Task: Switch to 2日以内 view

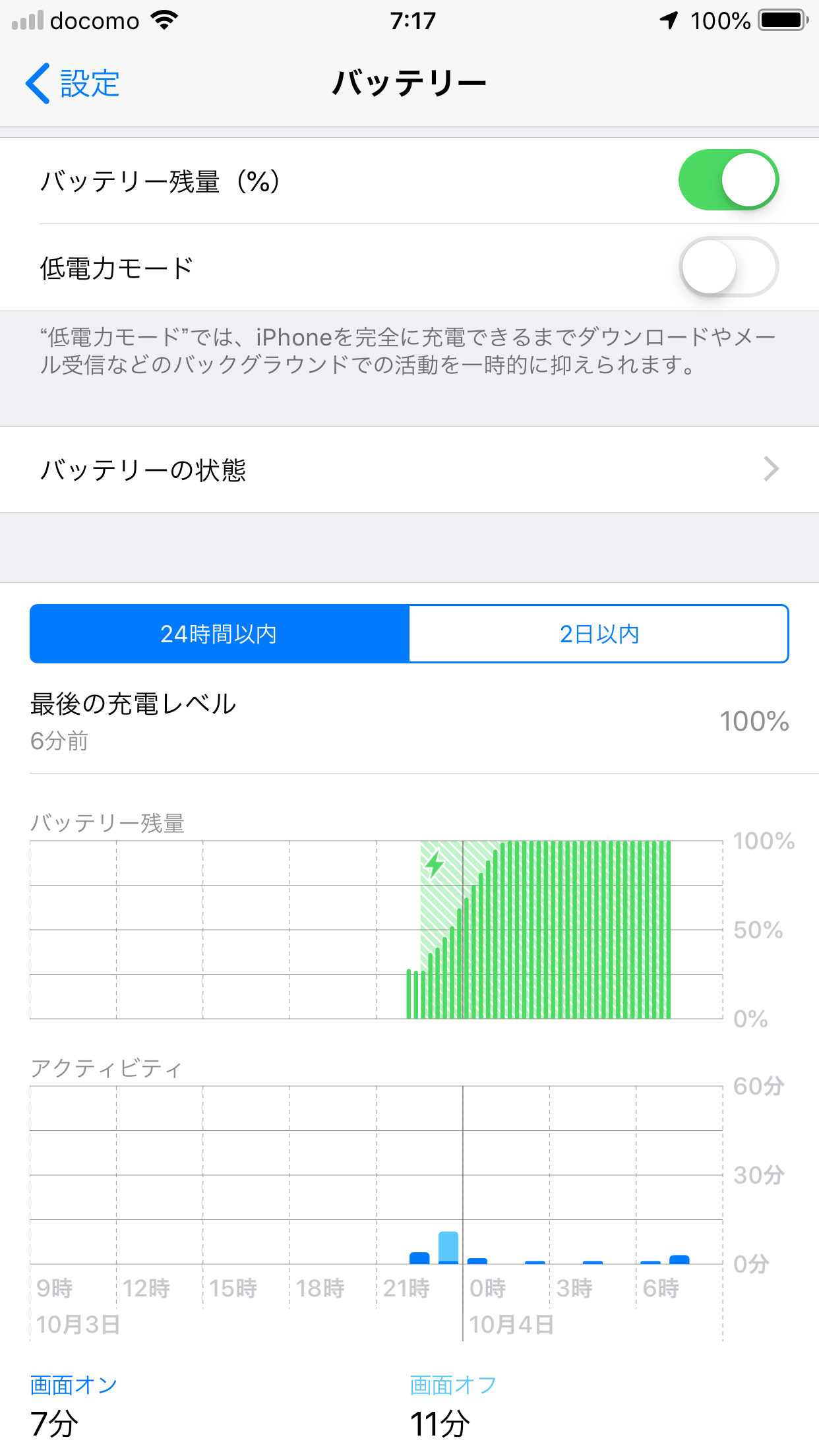Action: (x=599, y=634)
